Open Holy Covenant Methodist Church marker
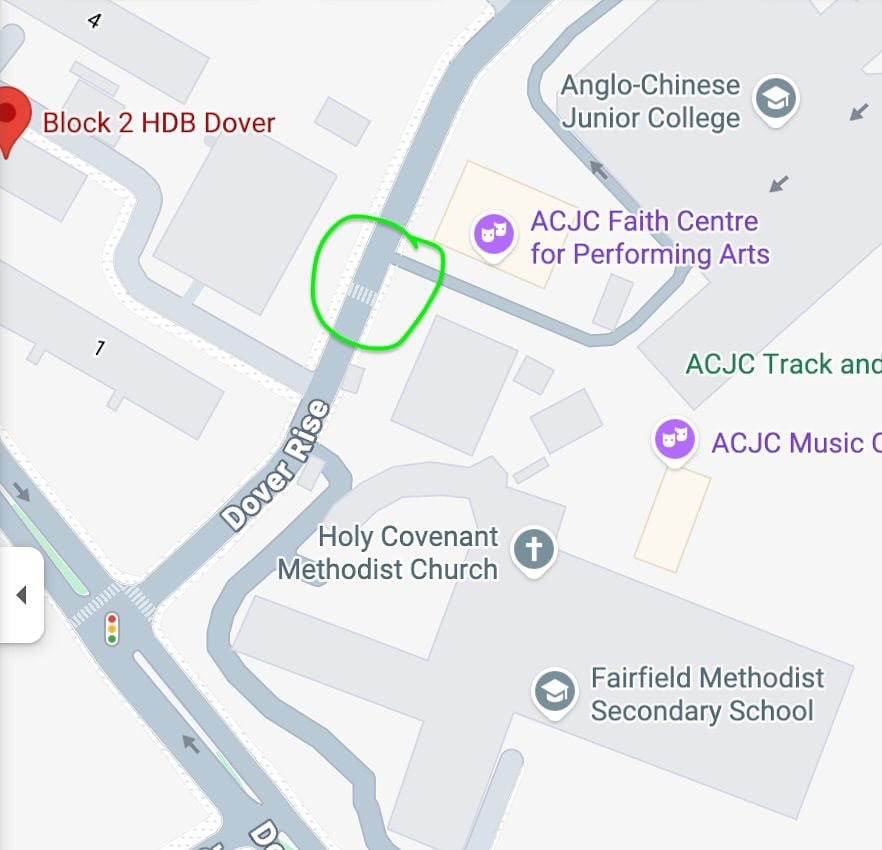882x850 pixels. (x=534, y=549)
